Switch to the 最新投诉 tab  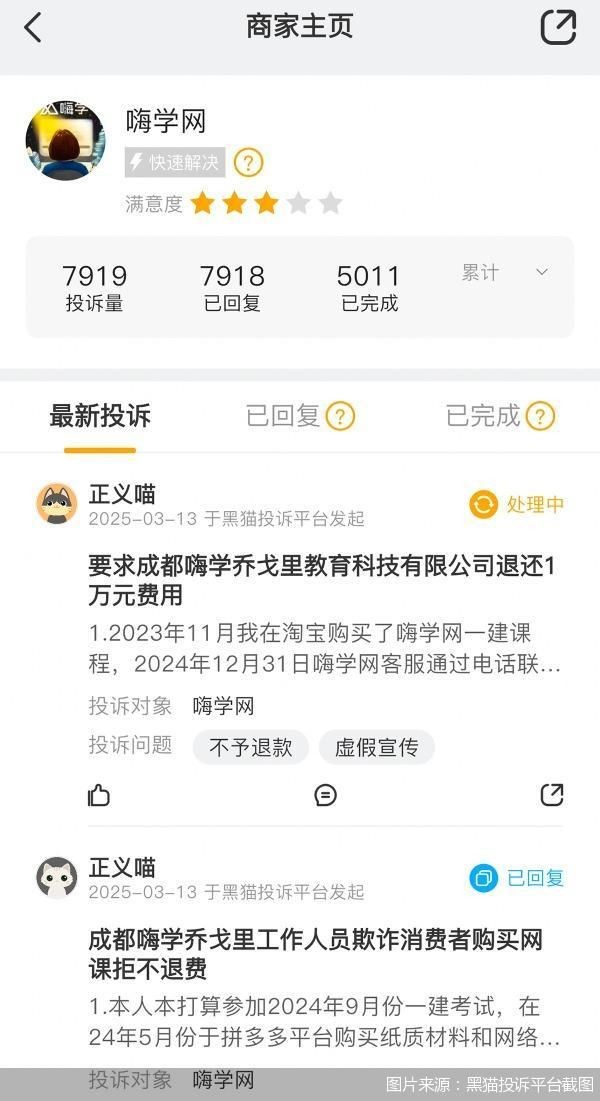coord(100,416)
